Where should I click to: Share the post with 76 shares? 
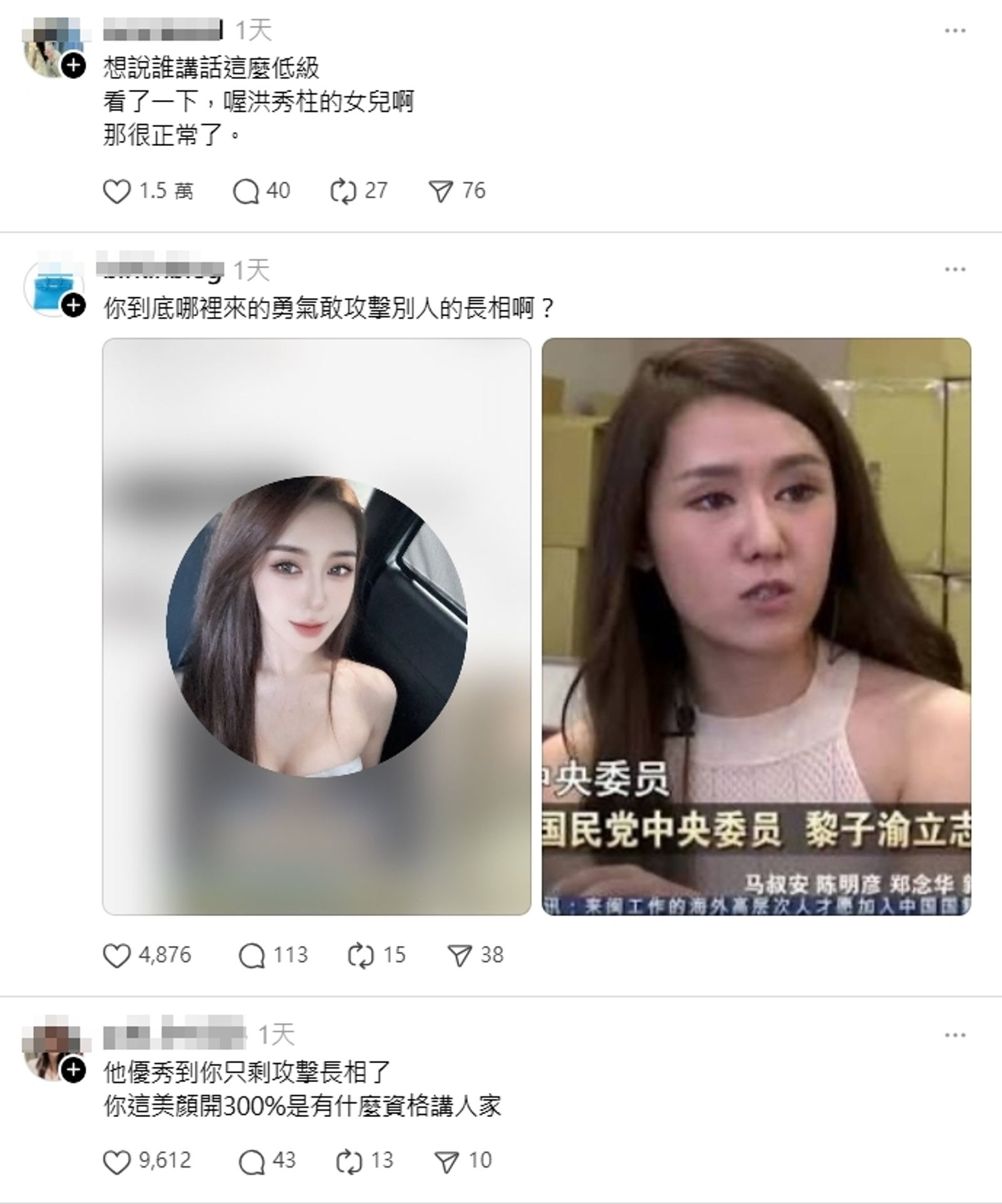coord(441,192)
